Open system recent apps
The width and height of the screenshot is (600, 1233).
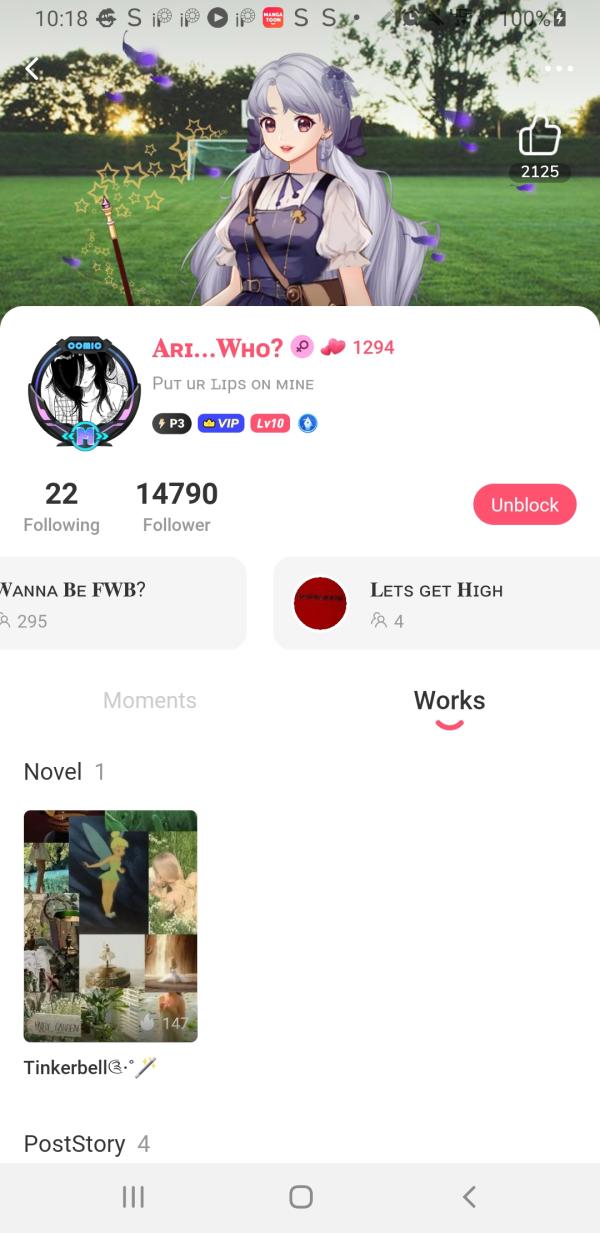click(x=133, y=1197)
